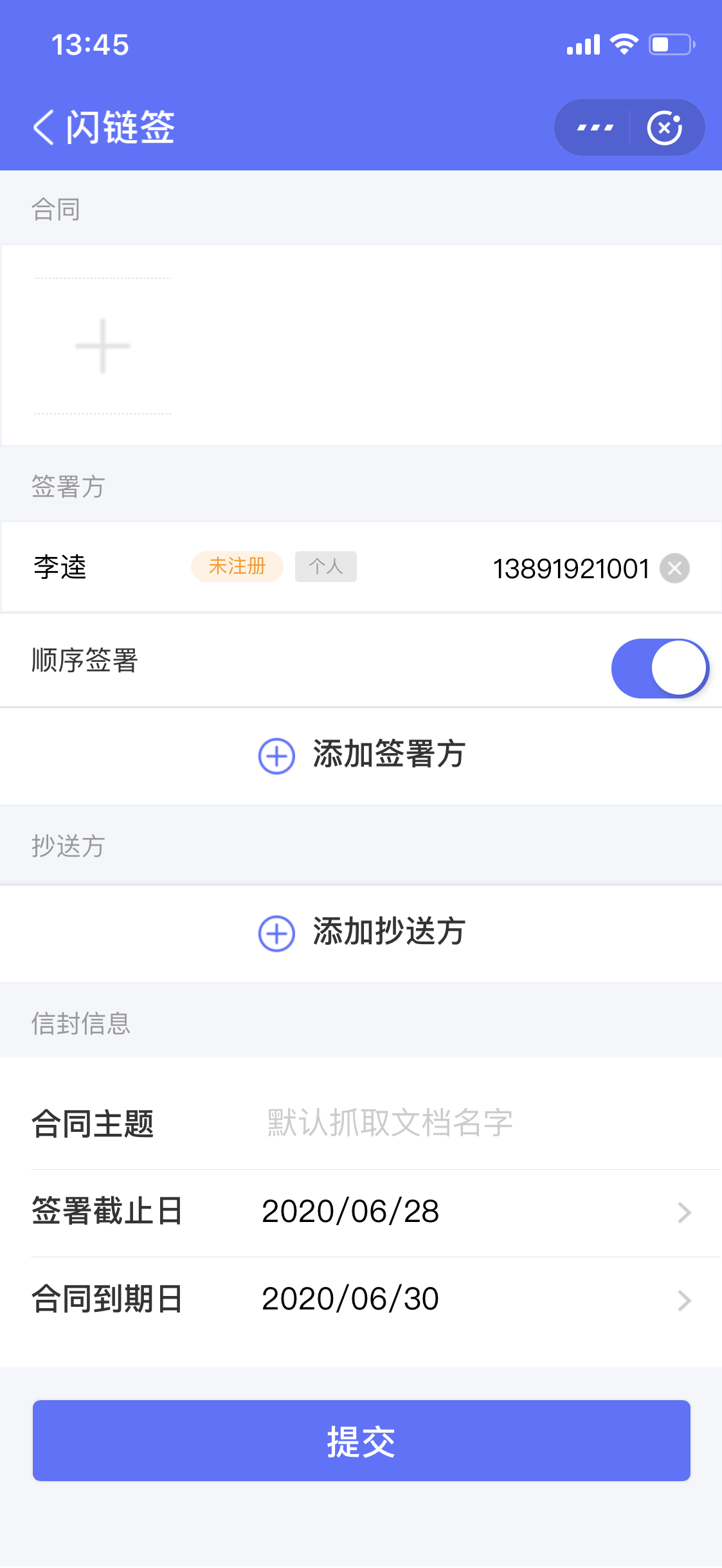The height and width of the screenshot is (1568, 722).
Task: Close the mini program
Action: pyautogui.click(x=665, y=127)
